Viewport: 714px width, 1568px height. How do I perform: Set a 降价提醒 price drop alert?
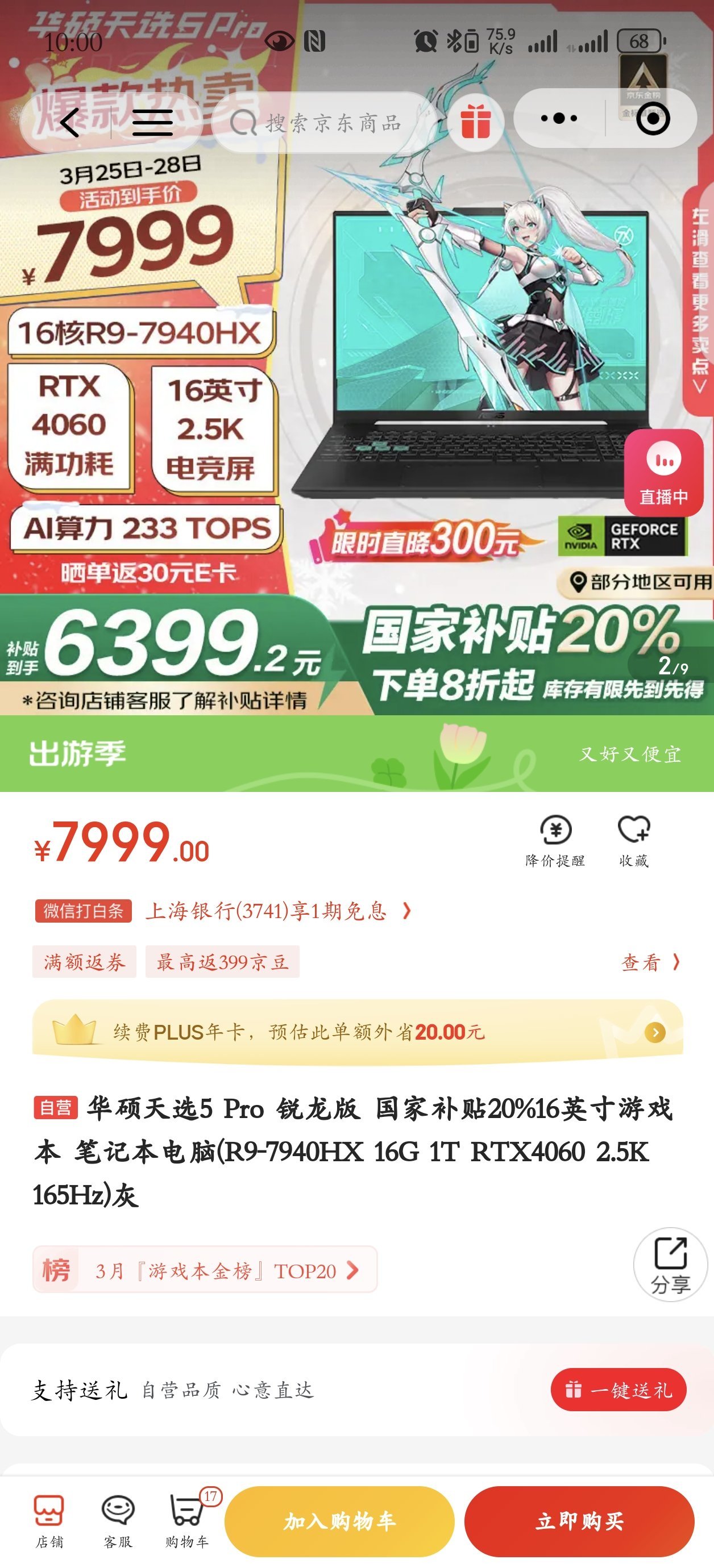pyautogui.click(x=555, y=841)
